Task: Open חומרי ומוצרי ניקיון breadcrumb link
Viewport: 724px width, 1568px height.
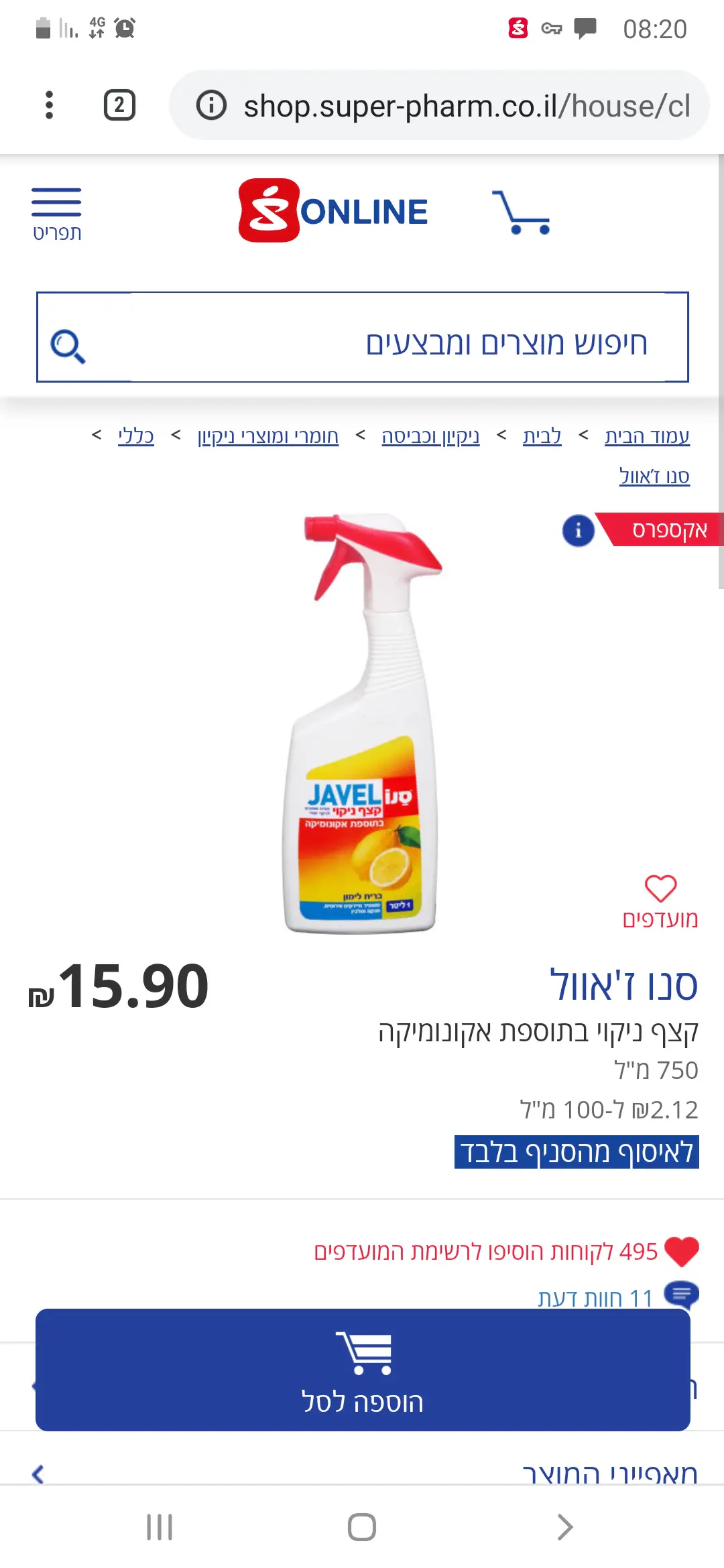Action: (267, 436)
